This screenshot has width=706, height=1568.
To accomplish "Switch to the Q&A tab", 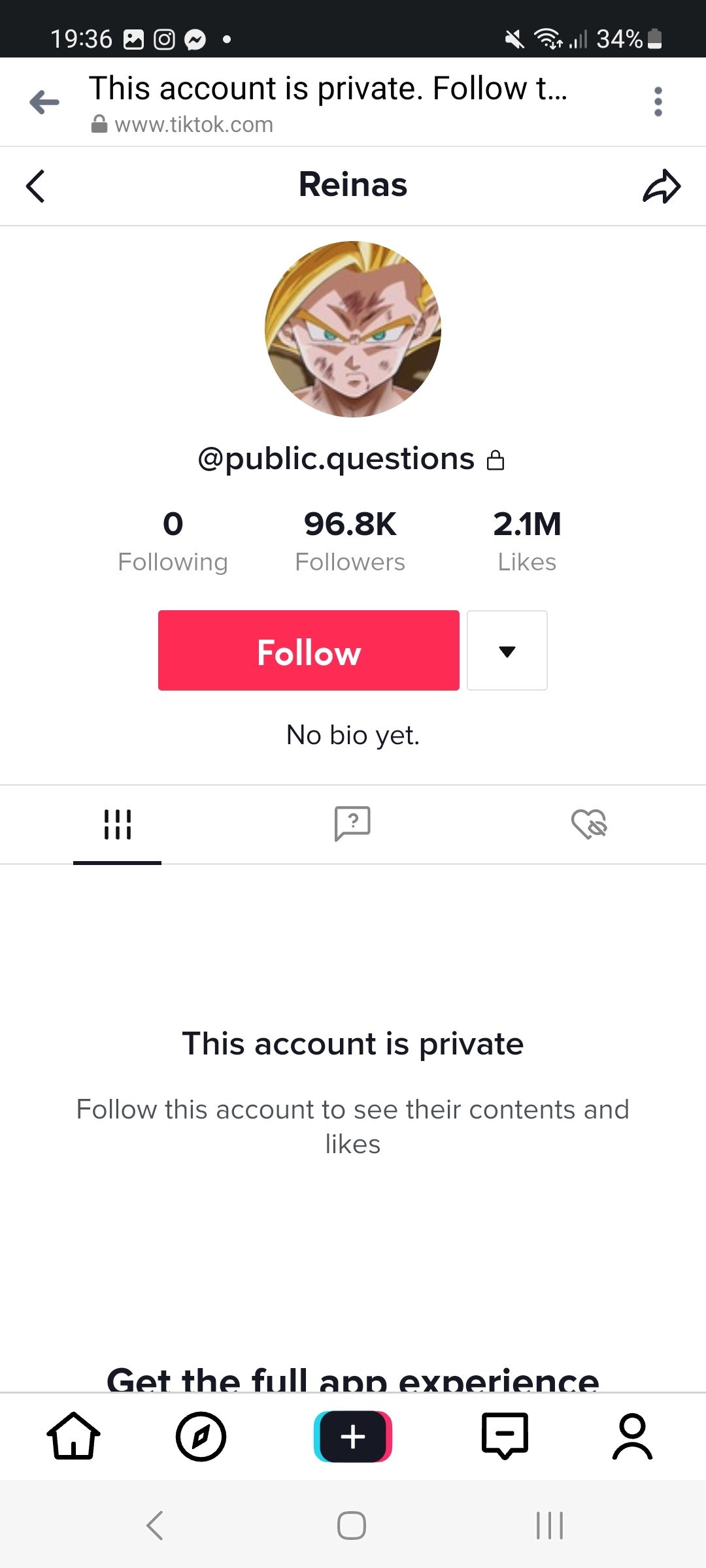I will pos(352,823).
